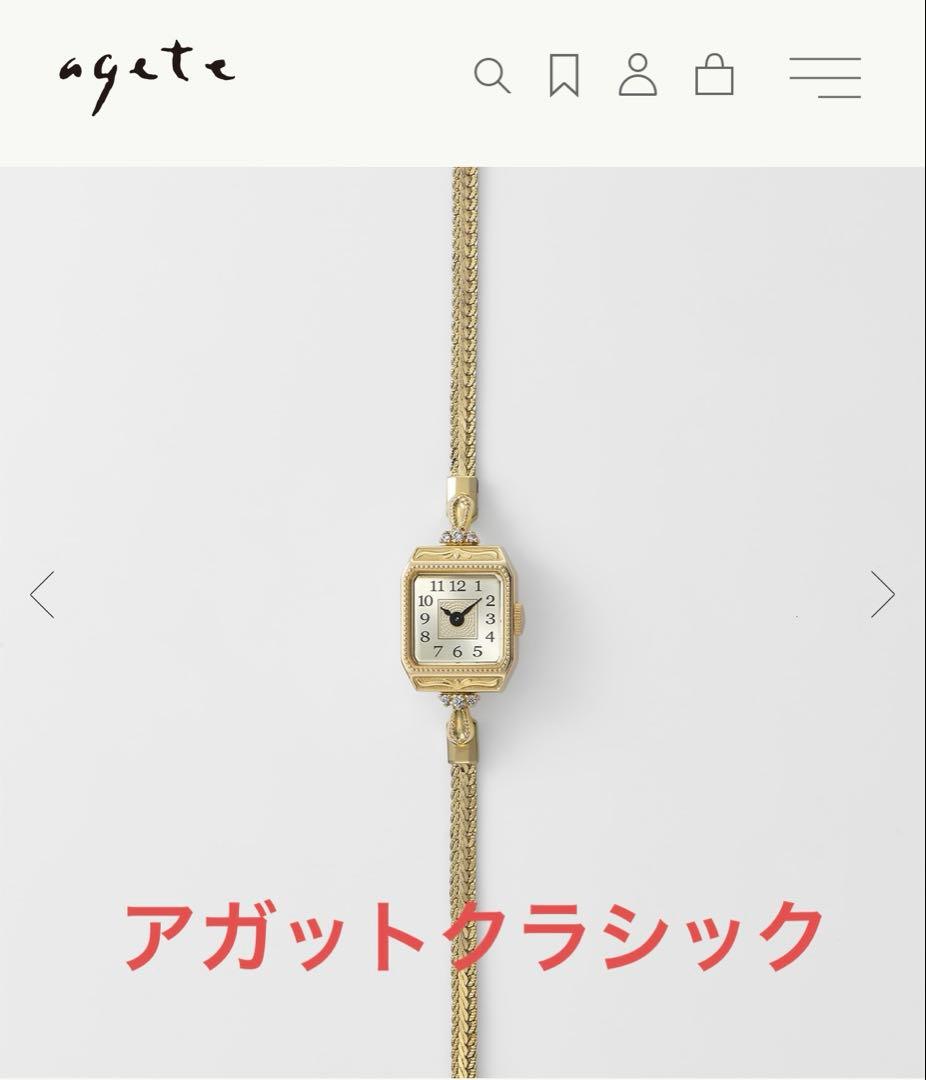
Task: Open the shopping bag
Action: point(714,76)
